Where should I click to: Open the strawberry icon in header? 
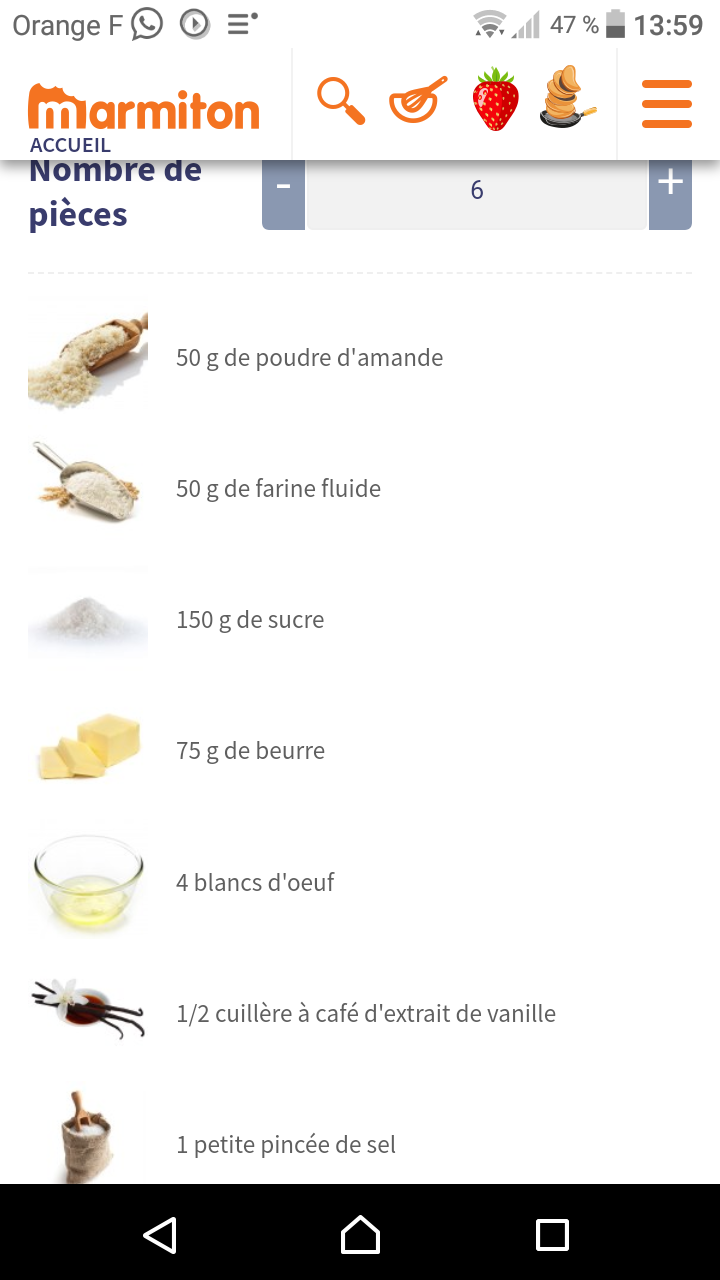click(x=495, y=101)
